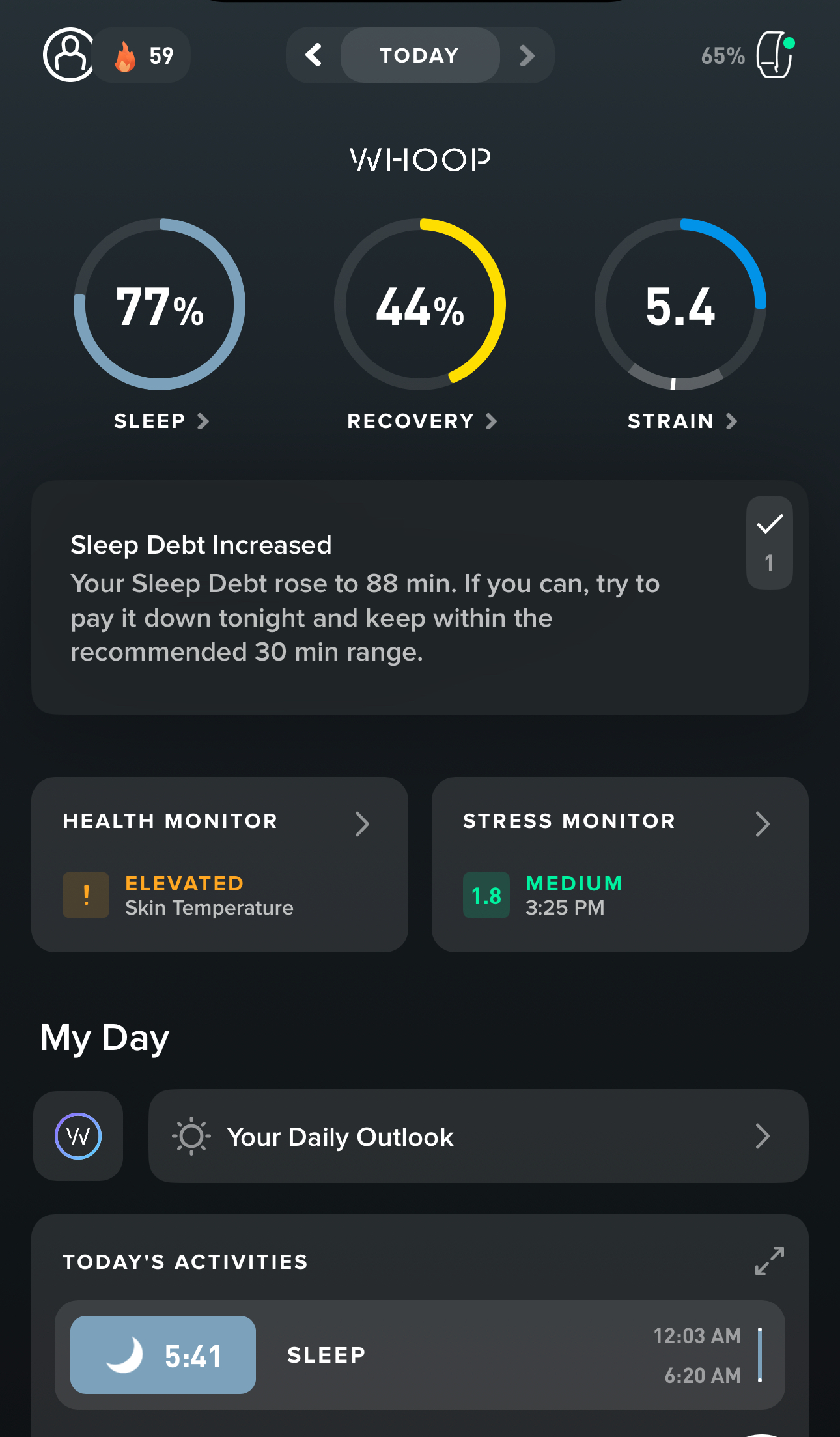Image resolution: width=840 pixels, height=1437 pixels.
Task: Go to the next day
Action: (527, 55)
